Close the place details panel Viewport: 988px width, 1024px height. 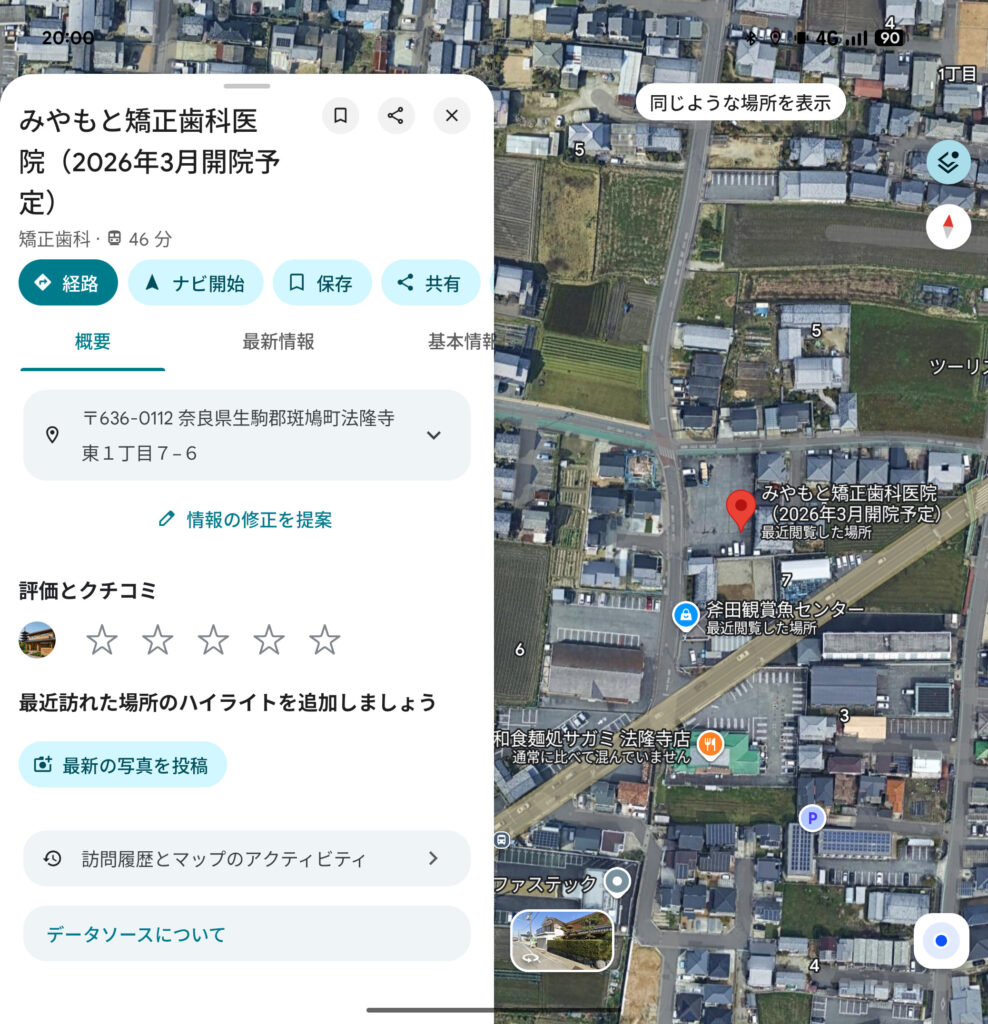coord(452,116)
